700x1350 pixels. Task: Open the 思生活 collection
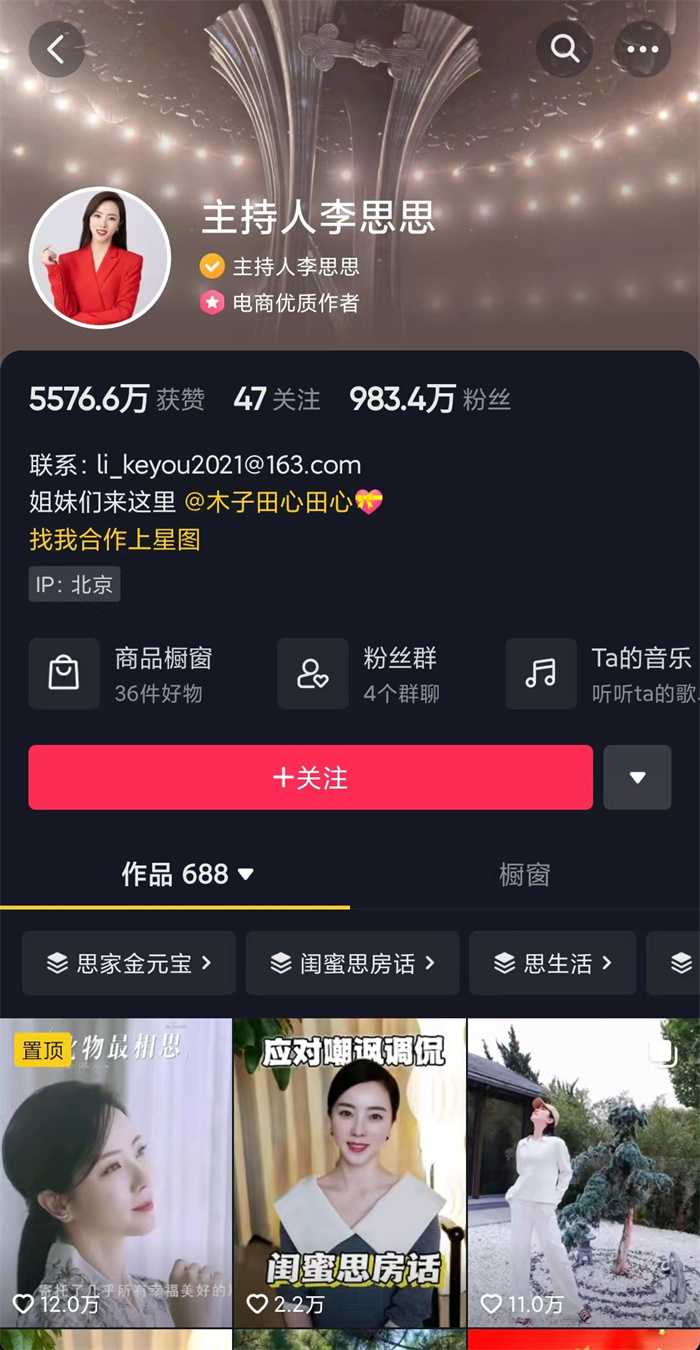click(552, 963)
